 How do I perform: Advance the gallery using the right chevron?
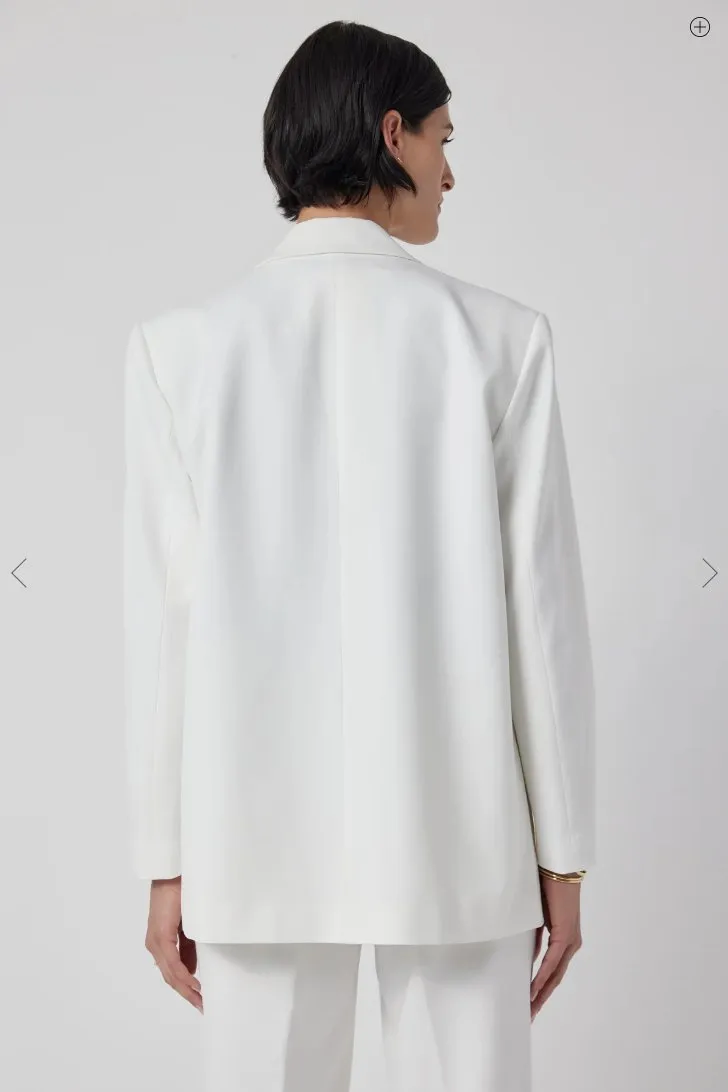click(709, 572)
